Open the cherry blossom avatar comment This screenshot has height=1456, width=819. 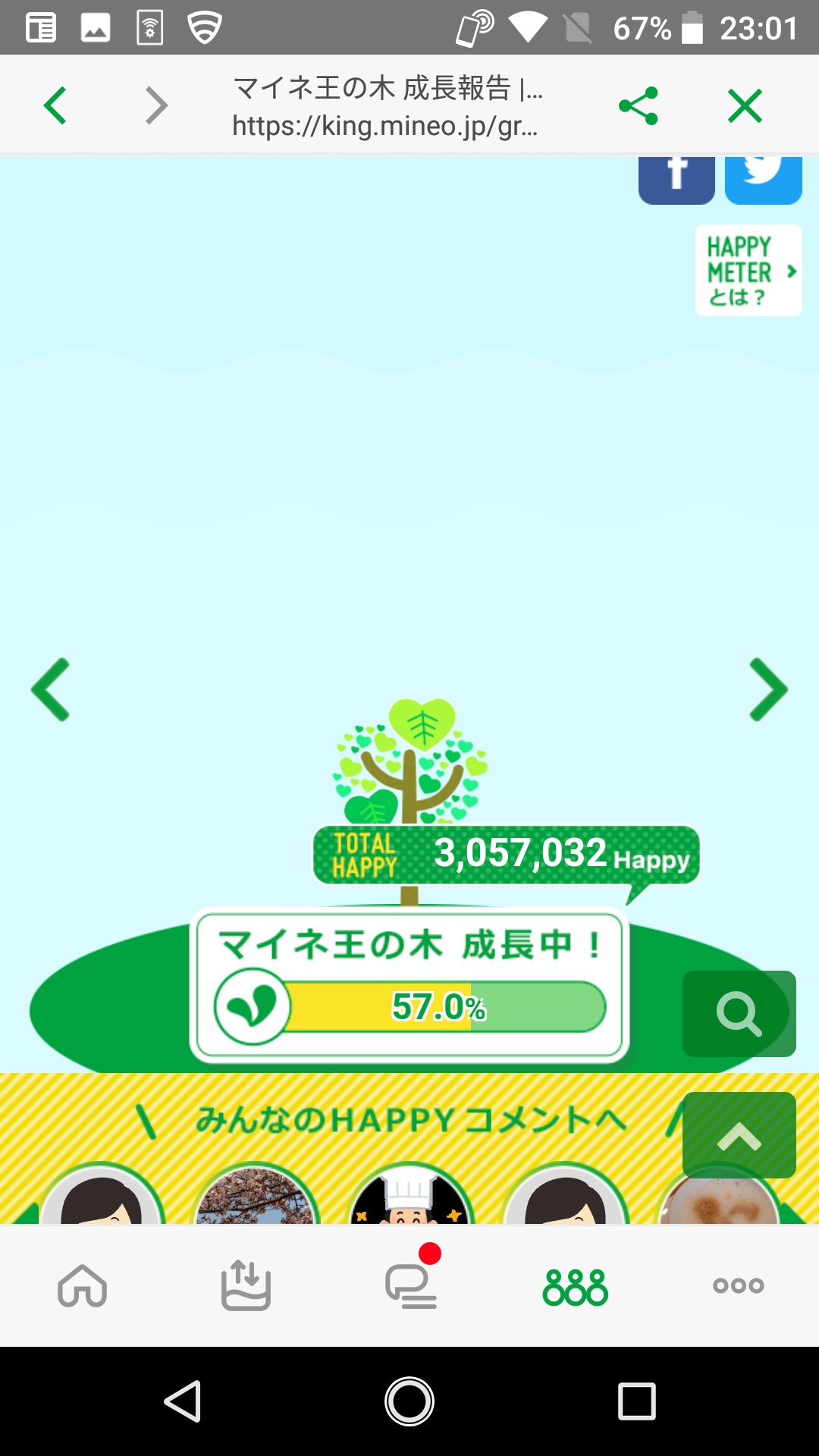[x=256, y=1194]
